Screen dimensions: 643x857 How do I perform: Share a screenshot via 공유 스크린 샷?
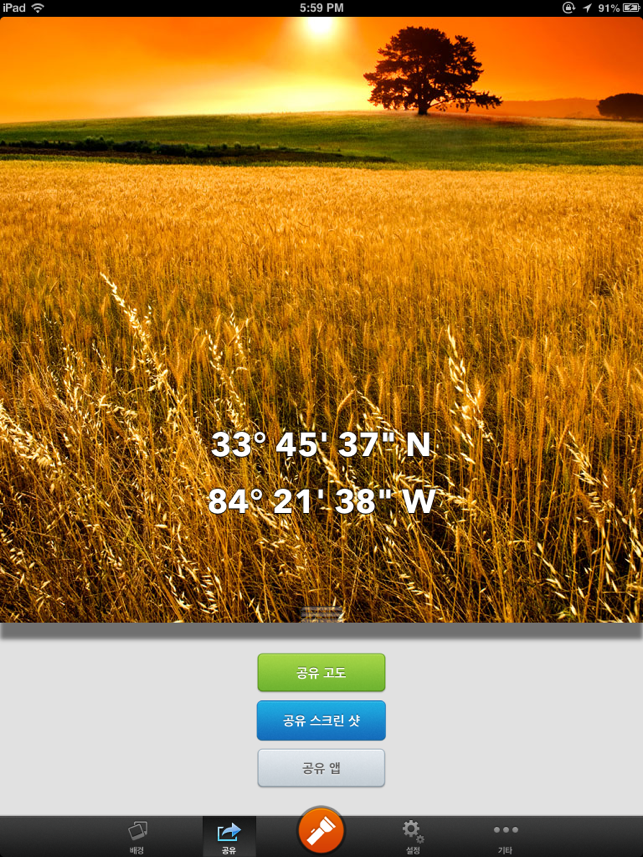[x=321, y=720]
